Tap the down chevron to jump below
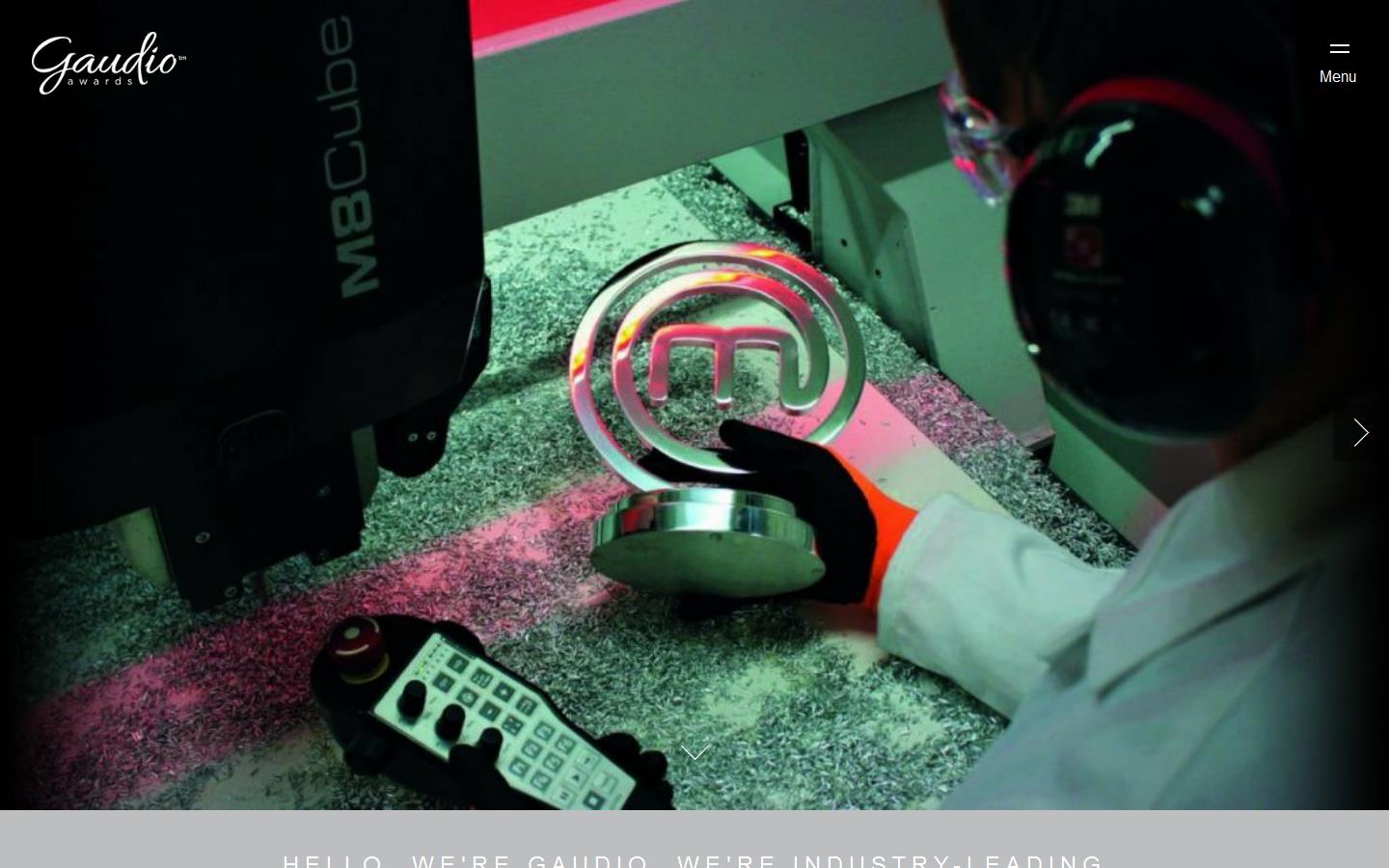Image resolution: width=1389 pixels, height=868 pixels. click(694, 752)
